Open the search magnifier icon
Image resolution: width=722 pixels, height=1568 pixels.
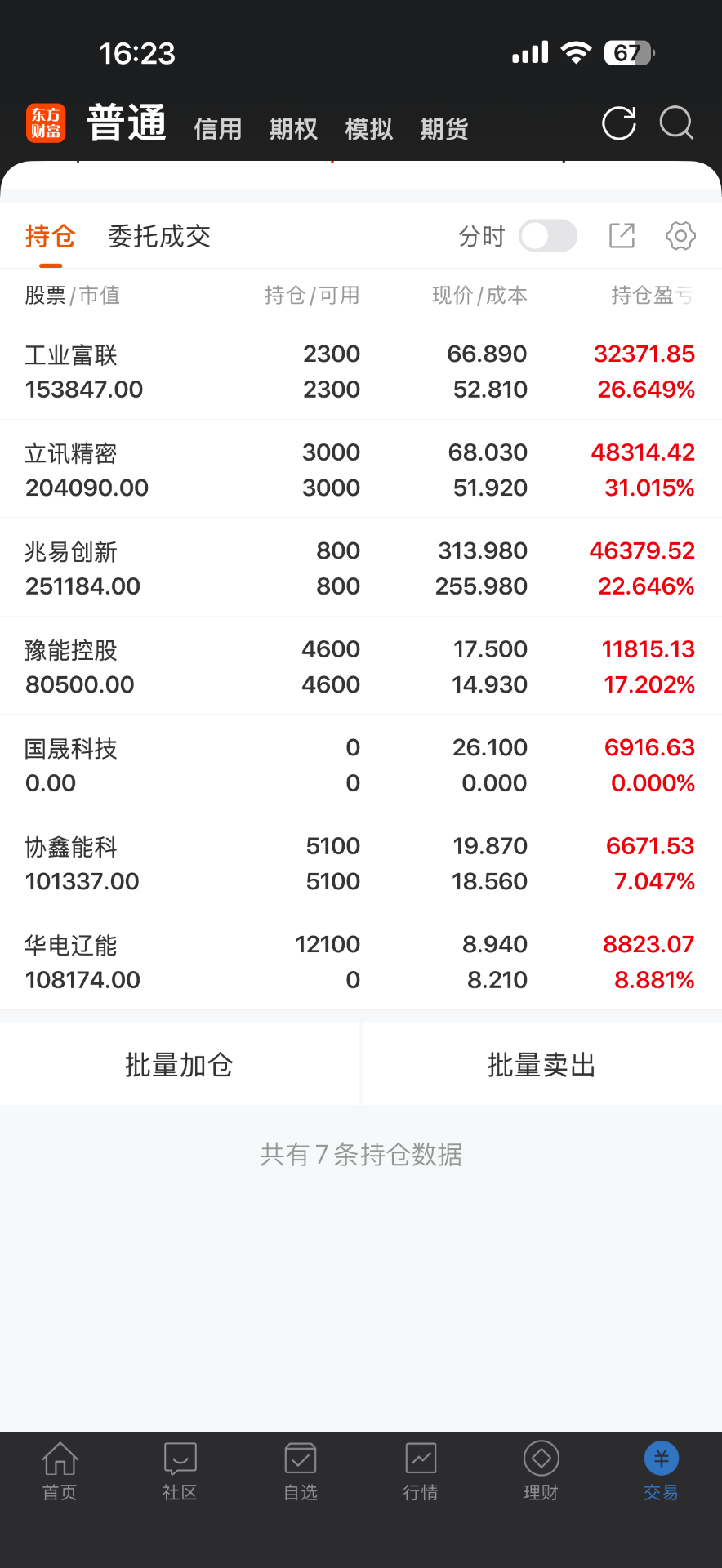click(x=676, y=124)
